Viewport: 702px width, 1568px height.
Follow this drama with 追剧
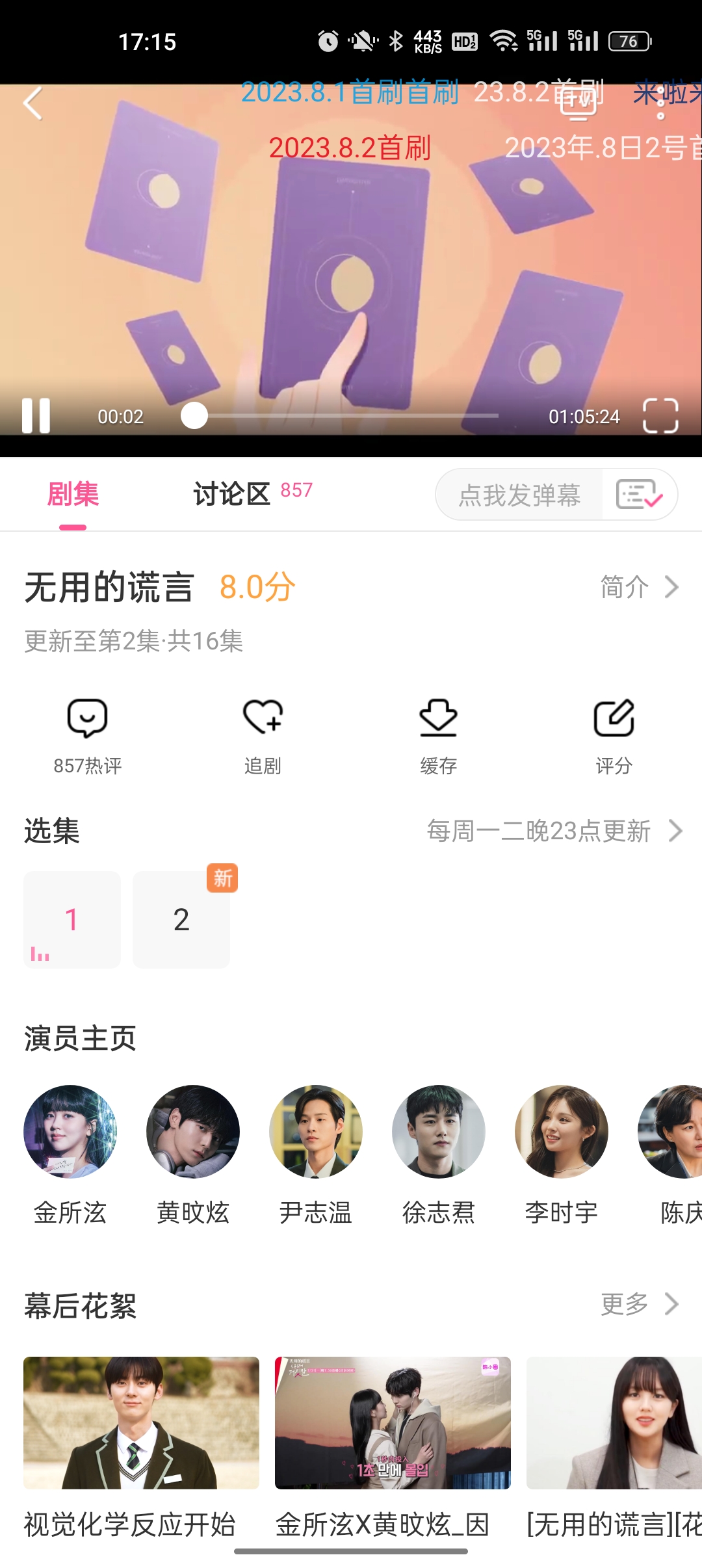point(263,735)
